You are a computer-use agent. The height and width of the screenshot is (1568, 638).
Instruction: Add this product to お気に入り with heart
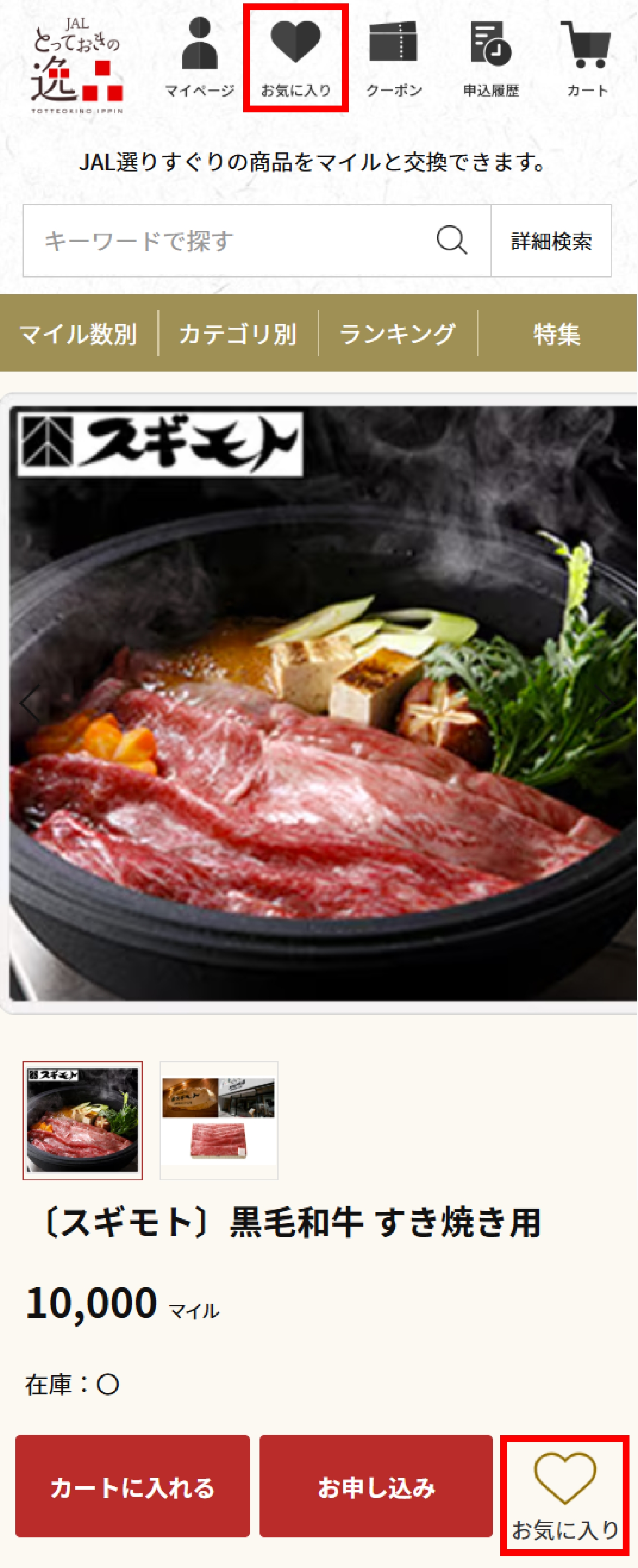(x=565, y=1495)
